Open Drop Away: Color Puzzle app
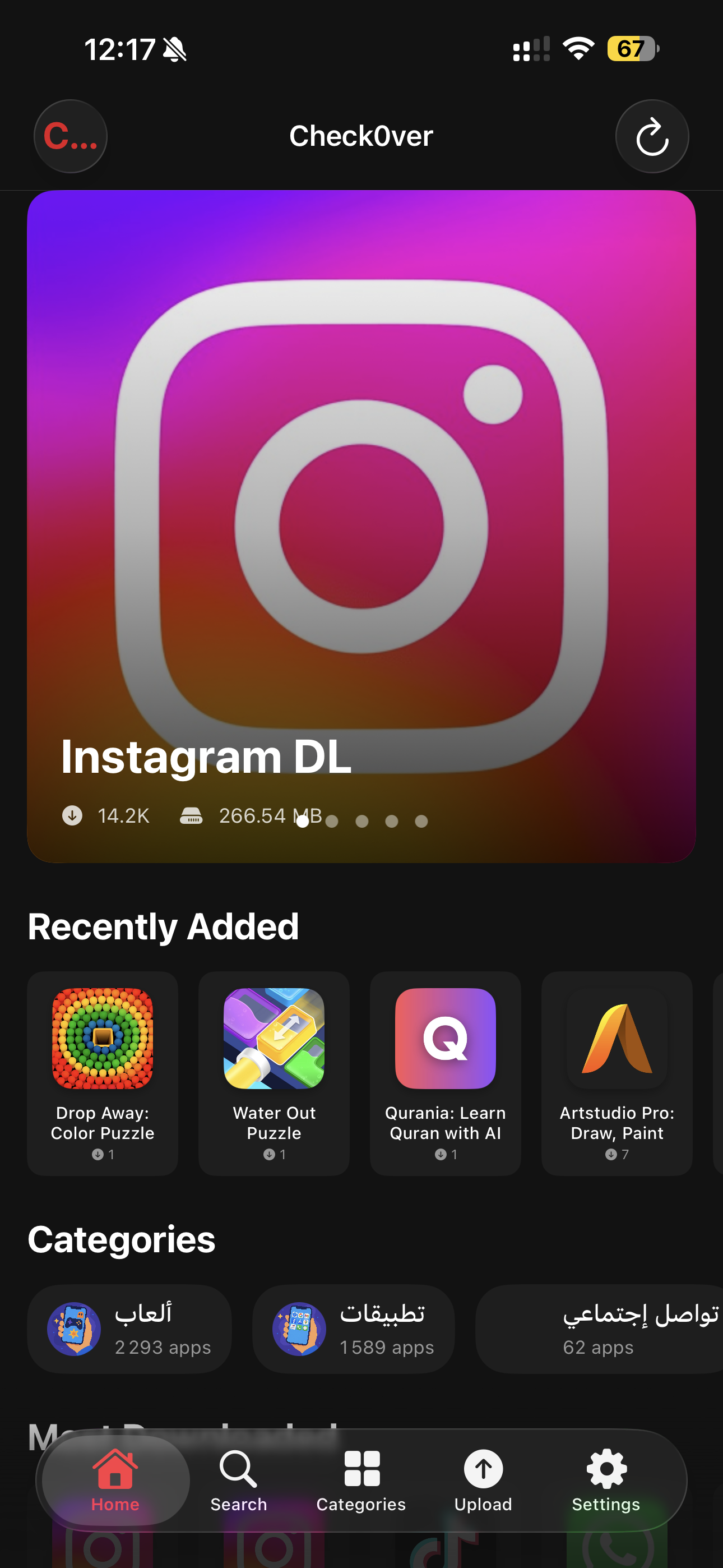Viewport: 723px width, 1568px height. (103, 1072)
